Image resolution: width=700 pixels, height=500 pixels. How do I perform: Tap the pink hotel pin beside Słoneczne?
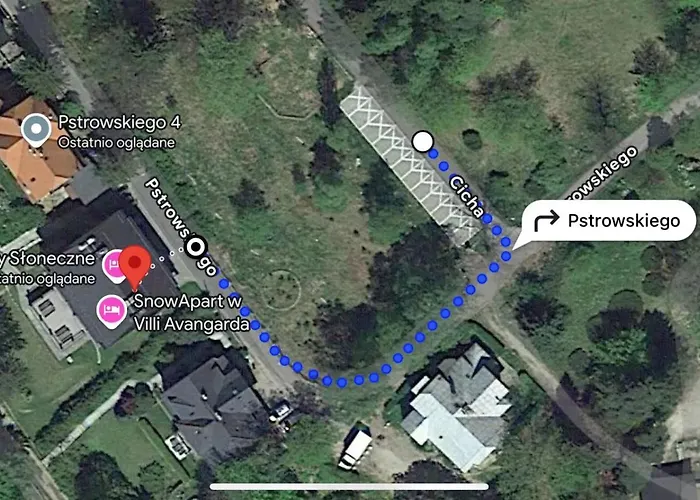click(x=115, y=264)
